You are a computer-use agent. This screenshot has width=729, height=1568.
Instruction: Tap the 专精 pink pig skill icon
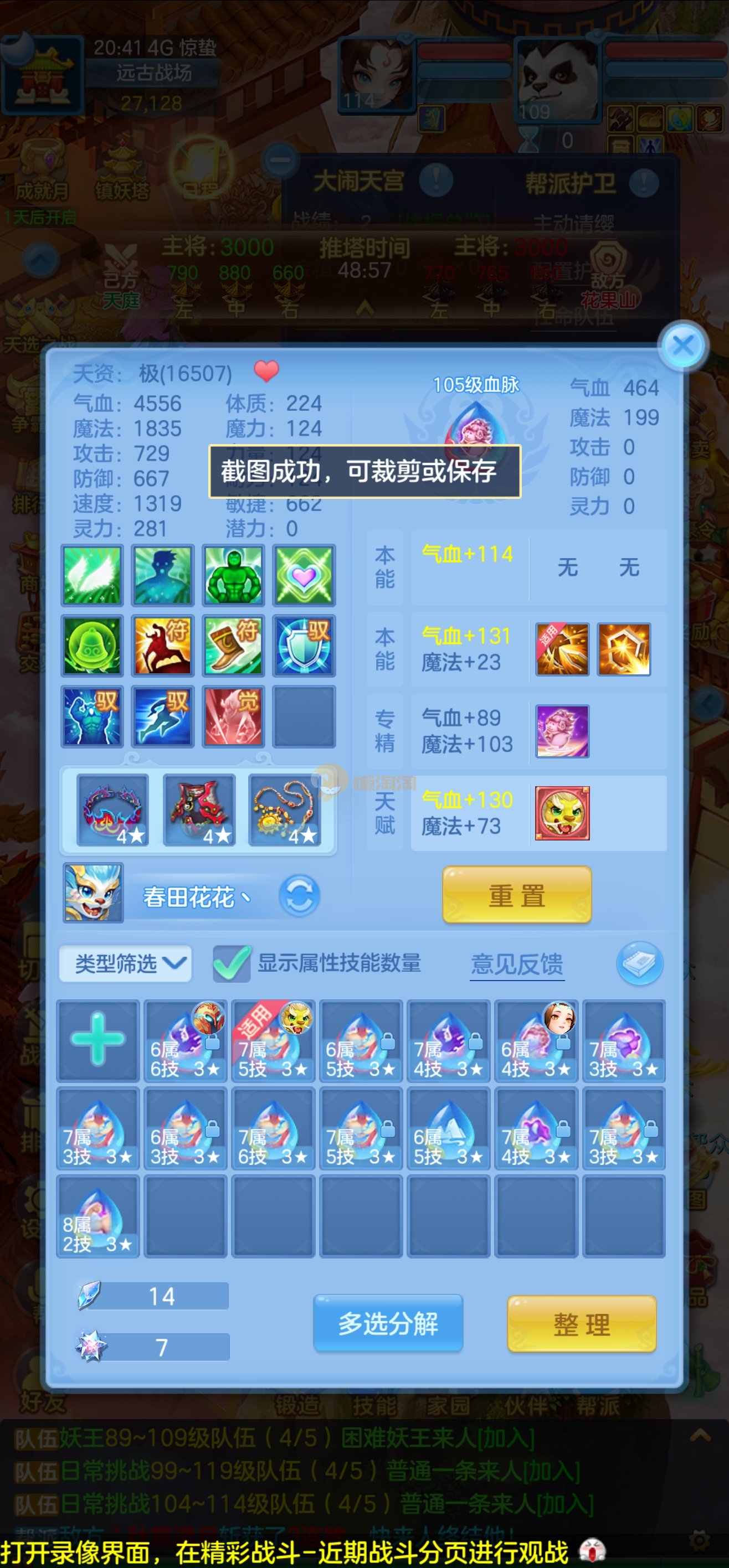pyautogui.click(x=562, y=731)
